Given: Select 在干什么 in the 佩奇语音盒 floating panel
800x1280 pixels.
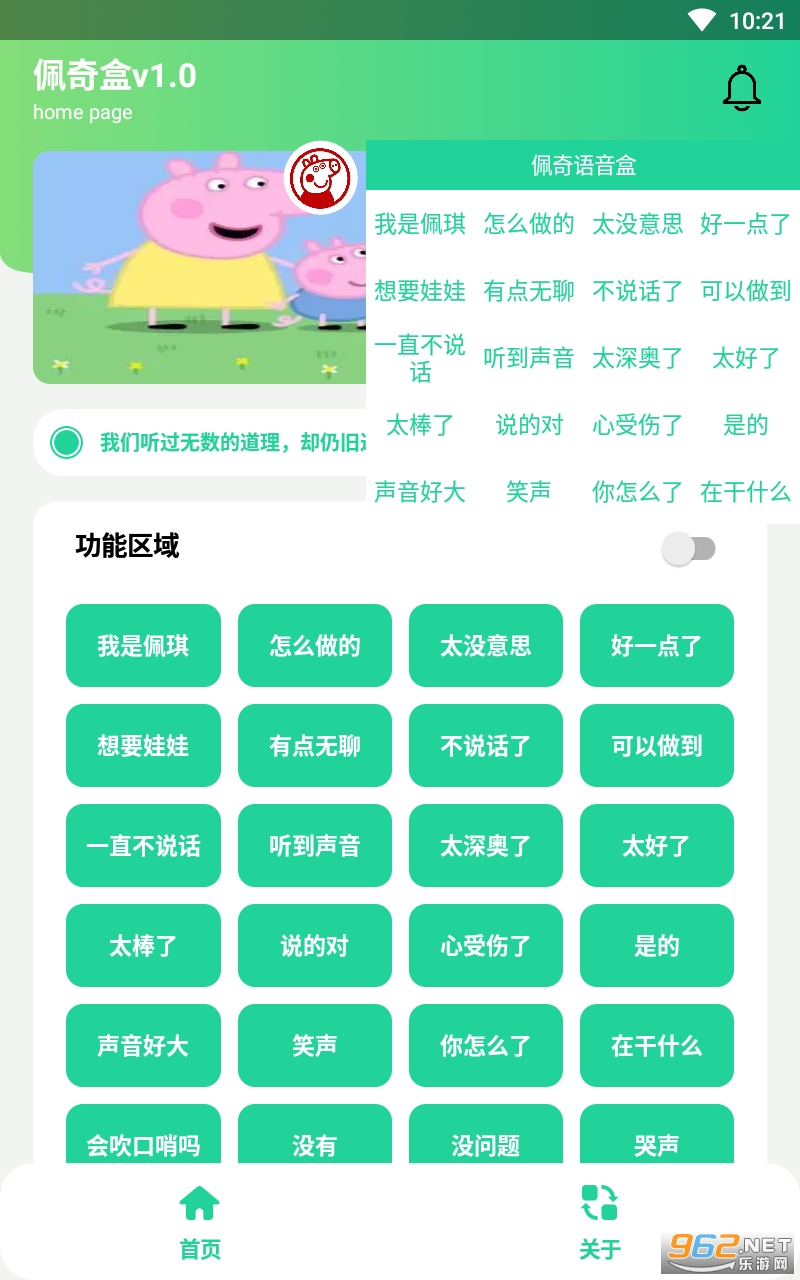Looking at the screenshot, I should coord(745,492).
